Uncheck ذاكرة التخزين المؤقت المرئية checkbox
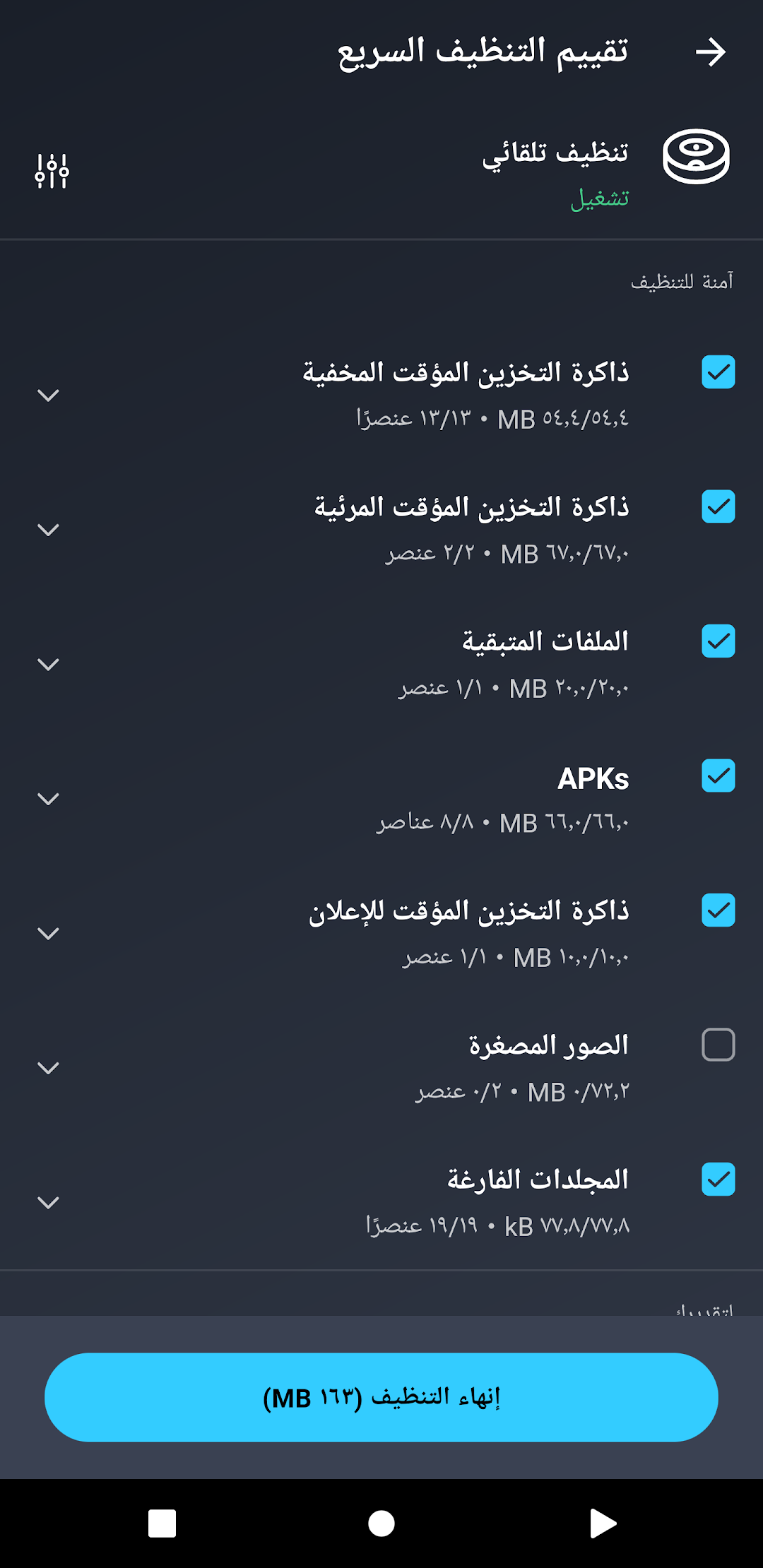Viewport: 763px width, 1568px height. 718,507
